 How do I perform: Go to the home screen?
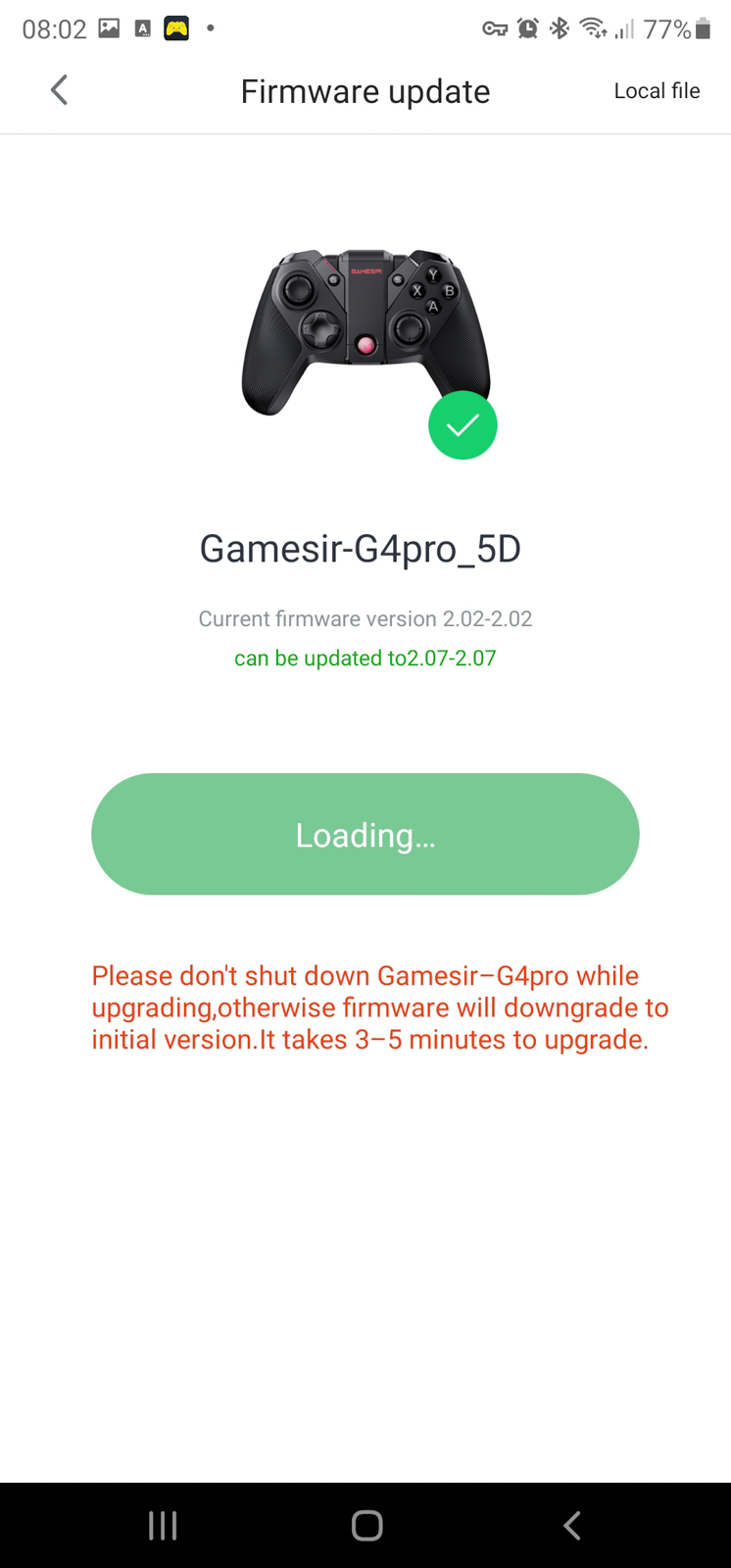(x=366, y=1525)
